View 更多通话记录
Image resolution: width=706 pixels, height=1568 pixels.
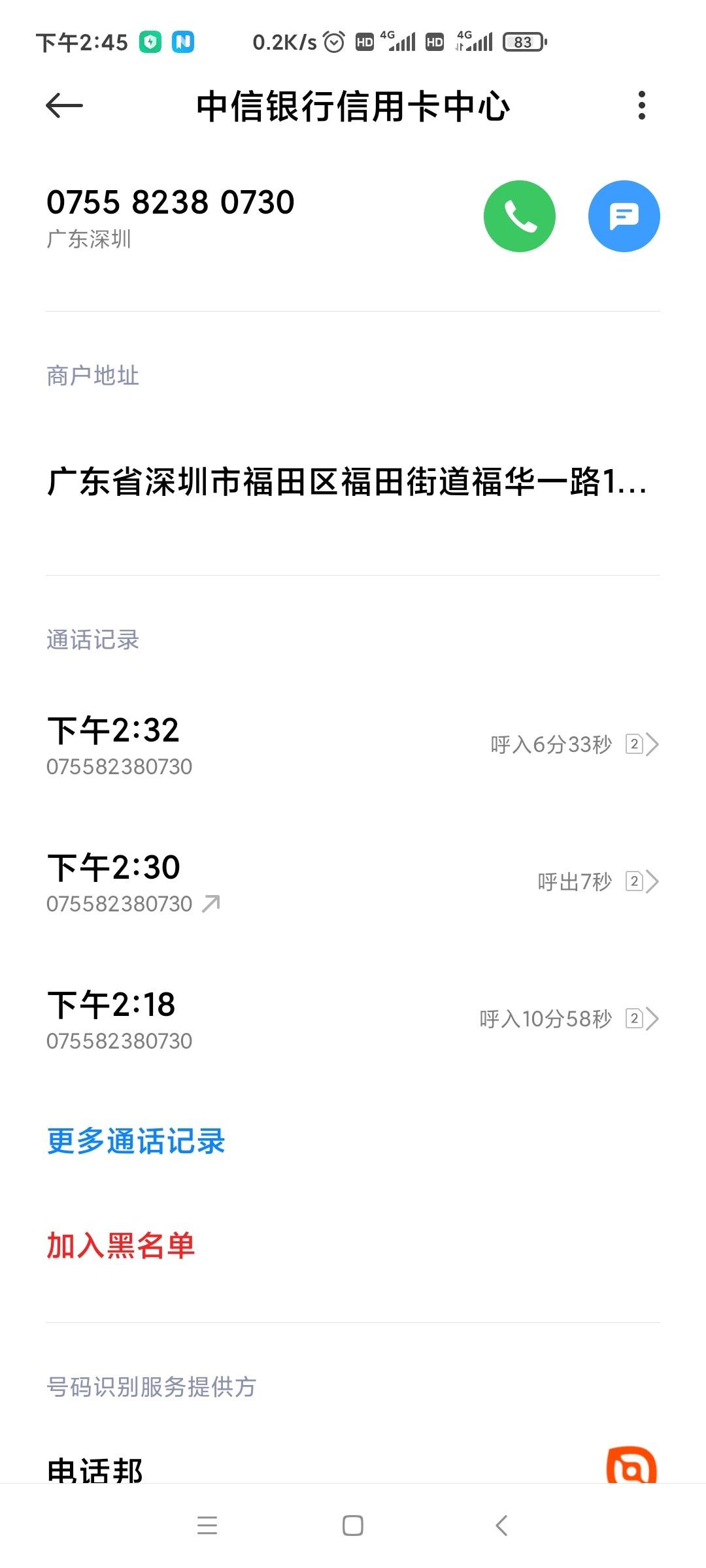(136, 1141)
